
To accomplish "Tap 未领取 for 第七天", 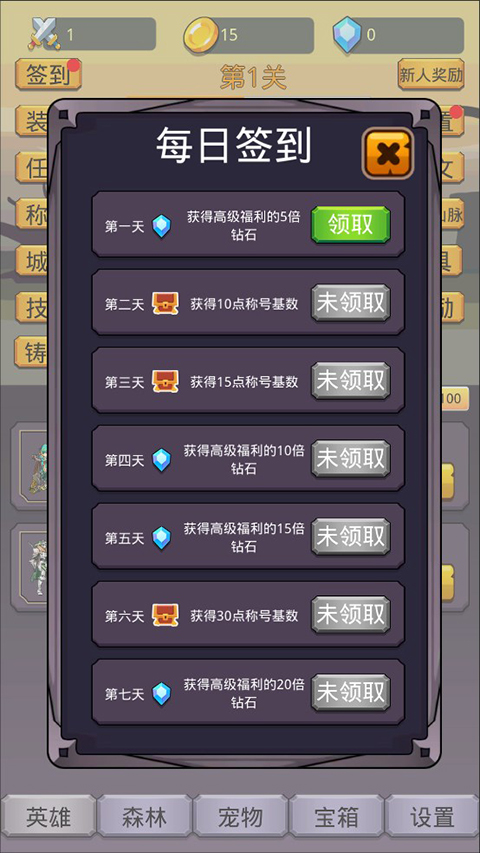I will 350,693.
